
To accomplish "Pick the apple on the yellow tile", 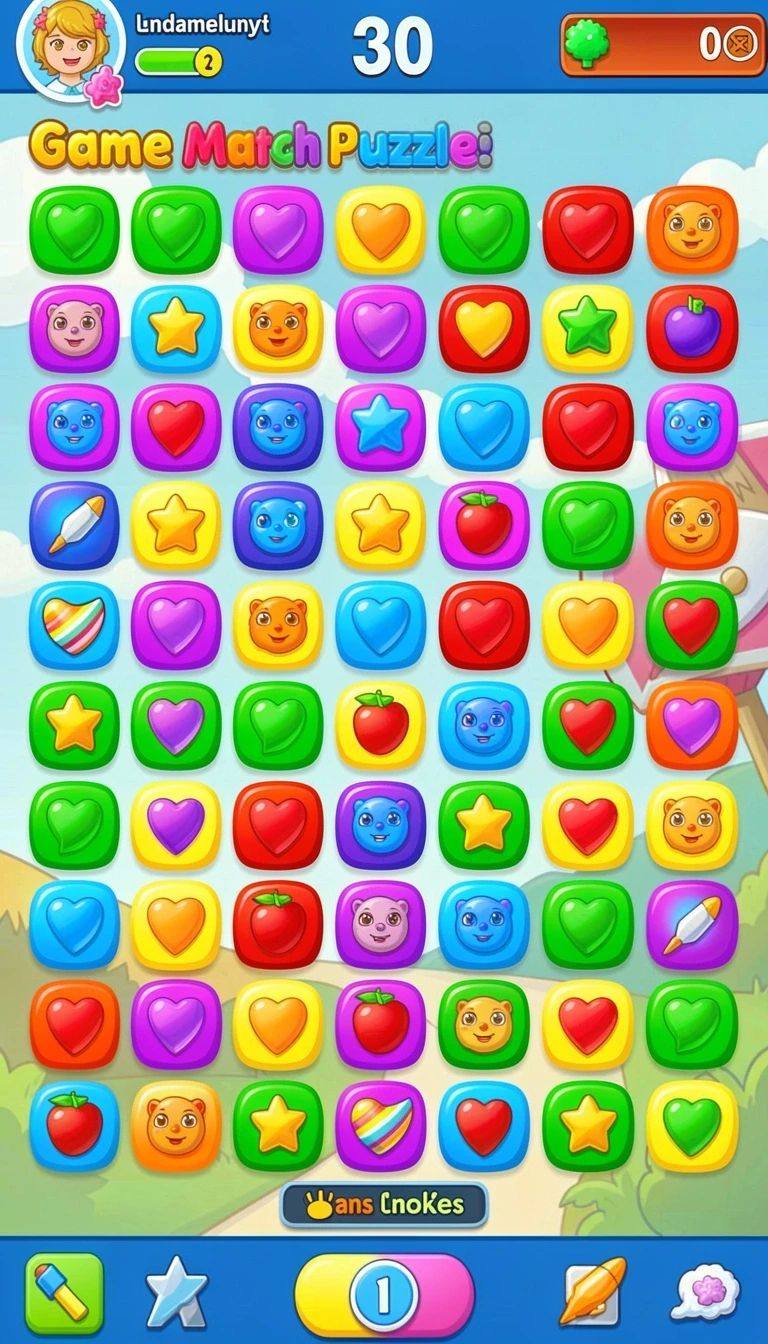I will click(381, 725).
